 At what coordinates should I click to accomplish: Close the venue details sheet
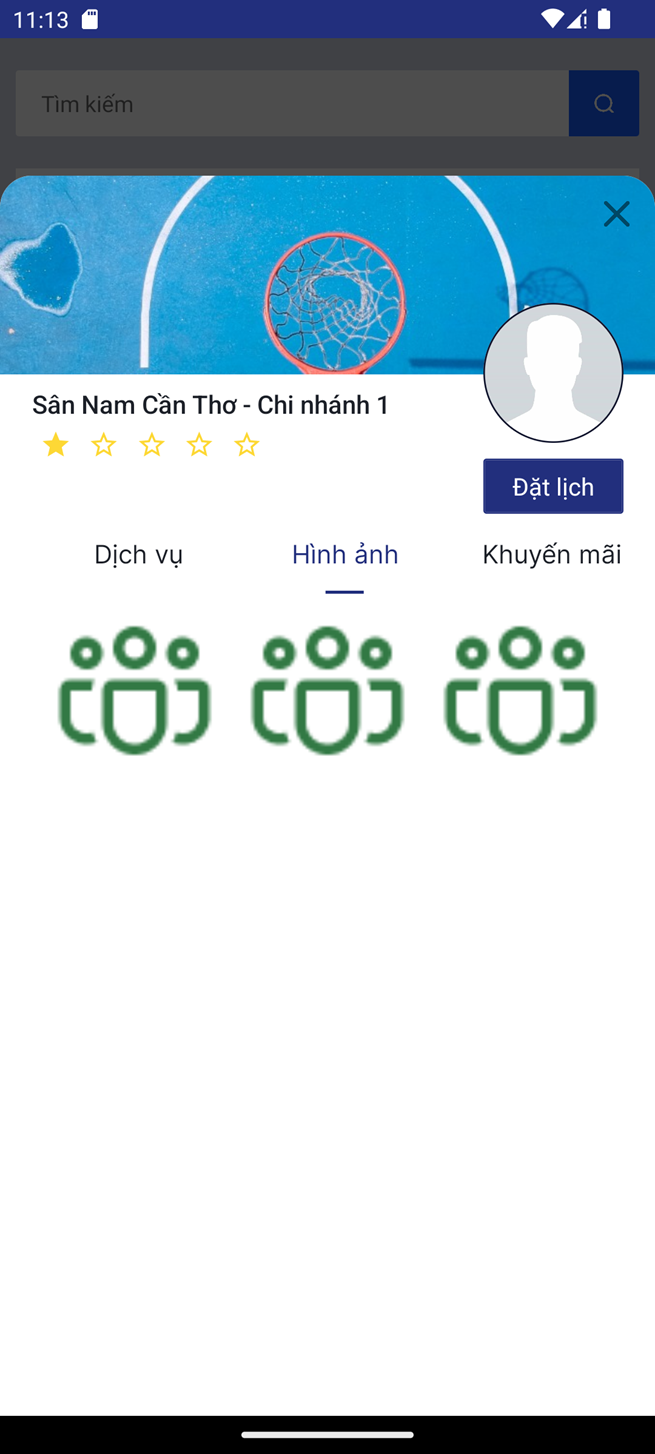[616, 214]
